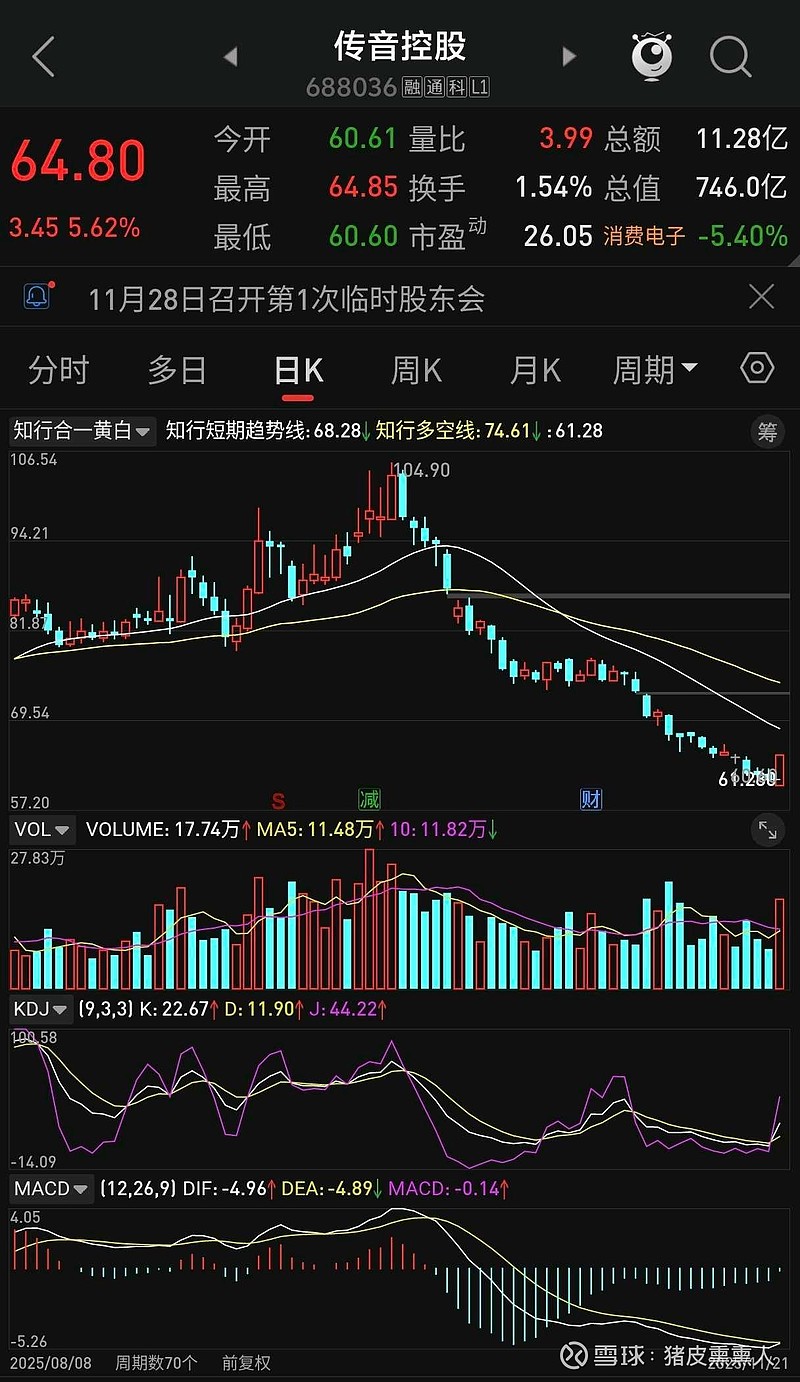Open the 知行合一-黄白 indicator dropdown
The width and height of the screenshot is (800, 1382).
[80, 432]
